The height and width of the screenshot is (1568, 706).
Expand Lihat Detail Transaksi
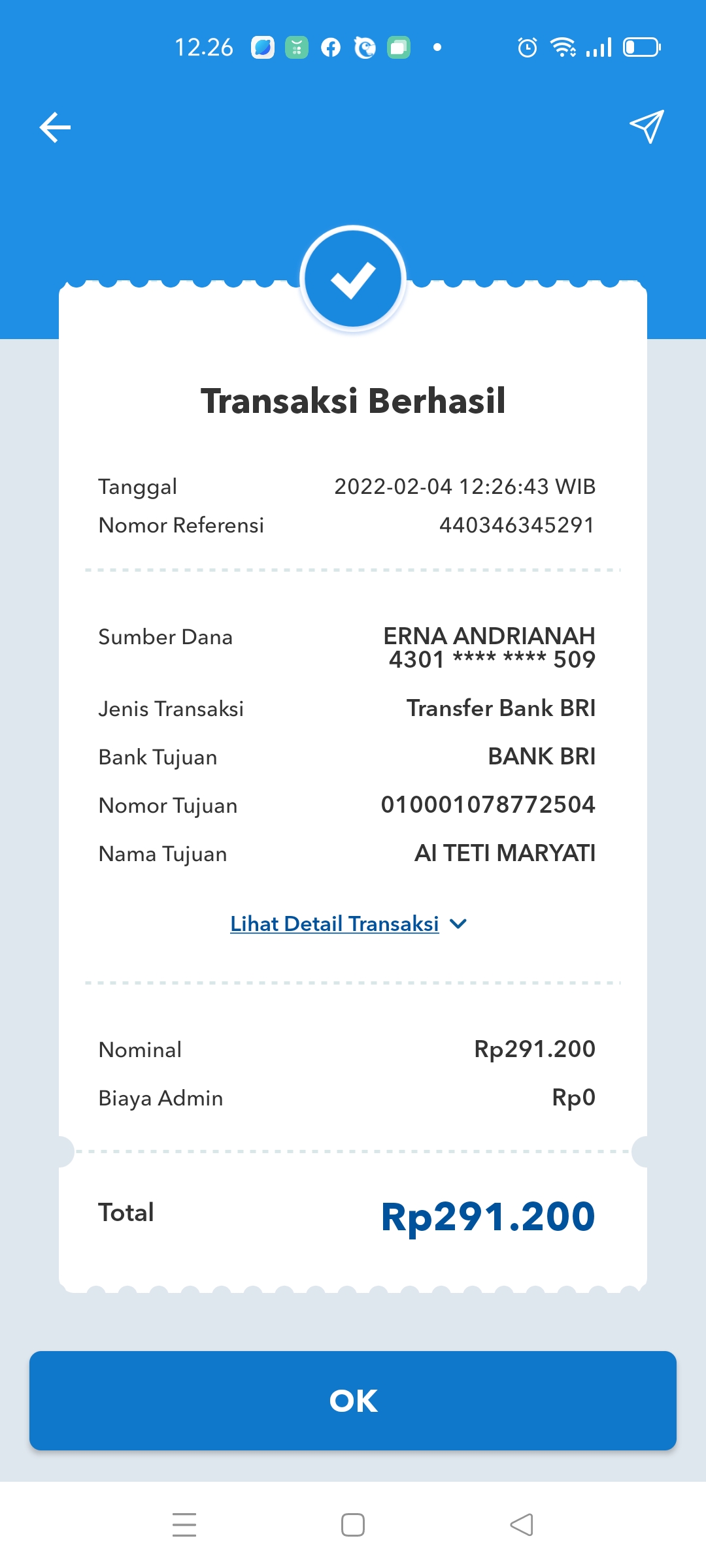(348, 924)
